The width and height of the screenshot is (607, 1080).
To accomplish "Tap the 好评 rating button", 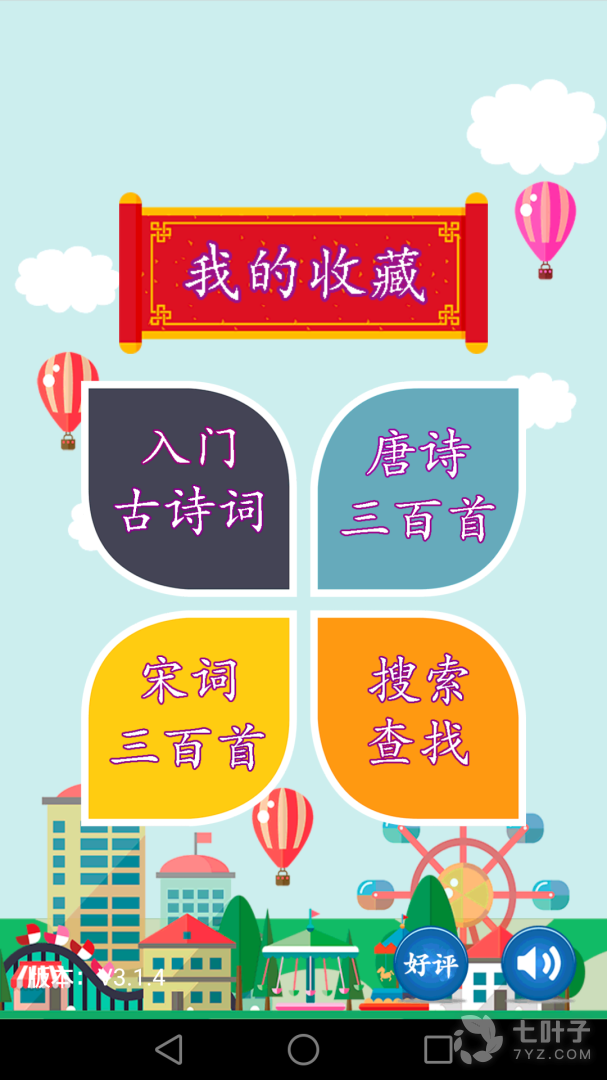I will (431, 965).
